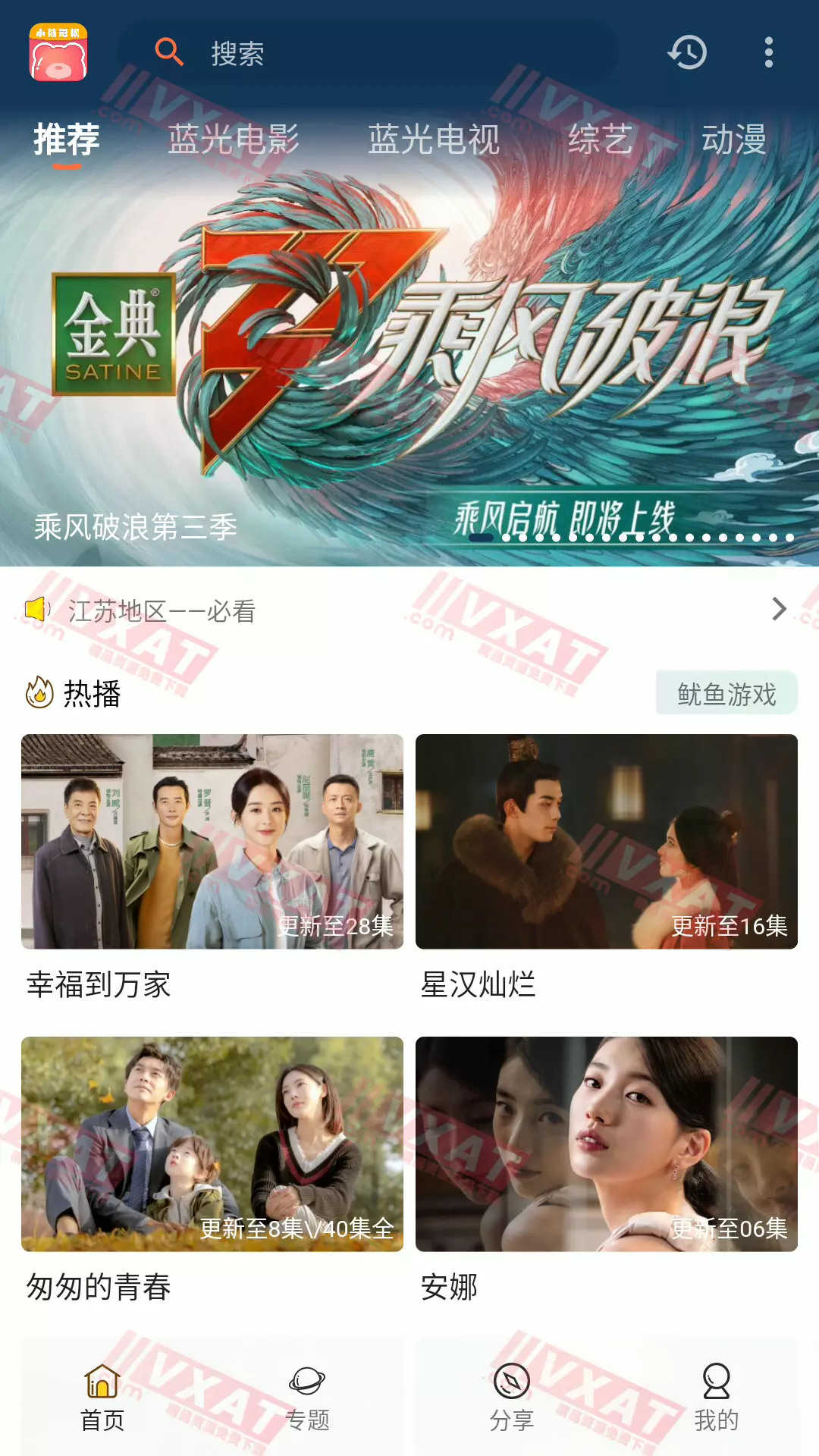Go to the 动漫 tab
This screenshot has width=819, height=1456.
[x=733, y=140]
